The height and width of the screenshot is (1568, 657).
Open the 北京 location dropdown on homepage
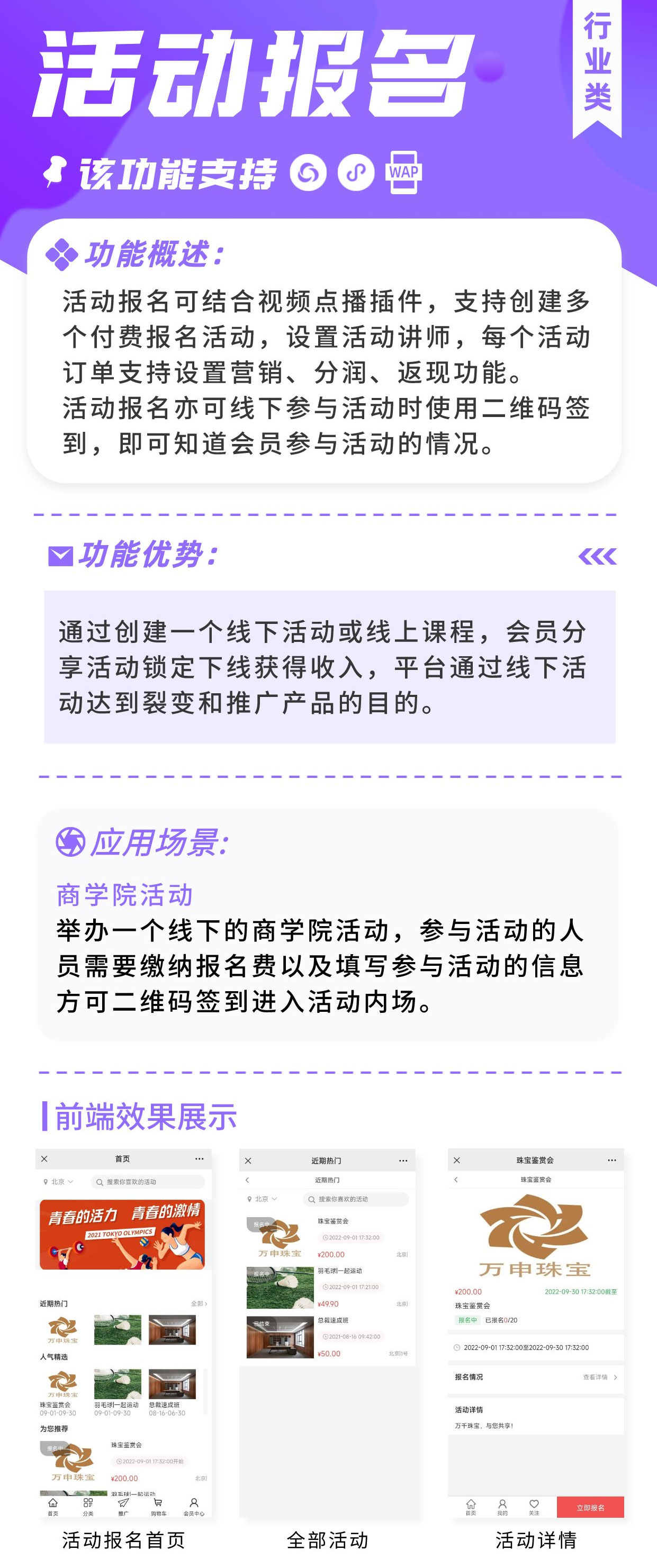click(59, 1182)
